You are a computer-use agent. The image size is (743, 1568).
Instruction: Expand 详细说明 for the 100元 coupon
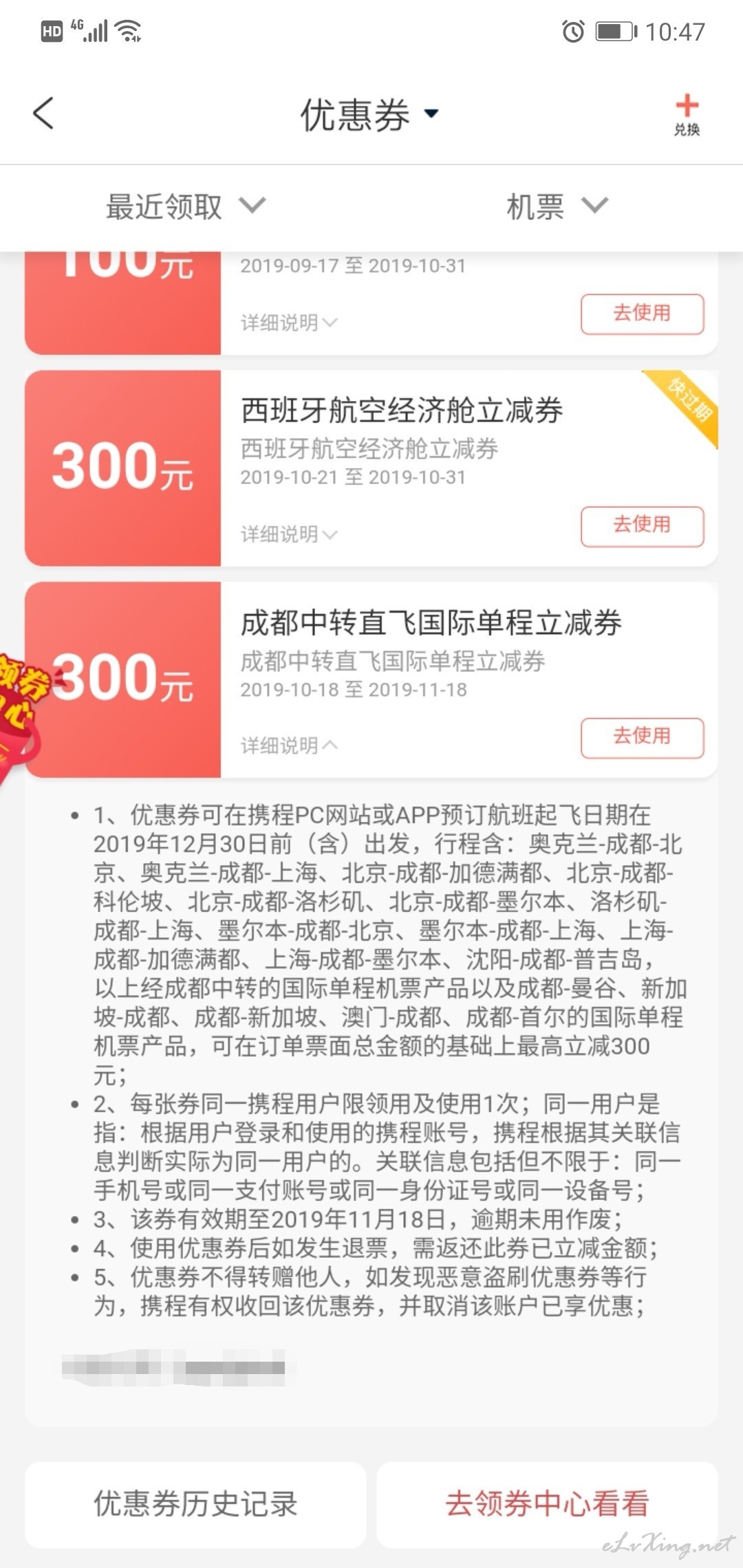click(289, 323)
